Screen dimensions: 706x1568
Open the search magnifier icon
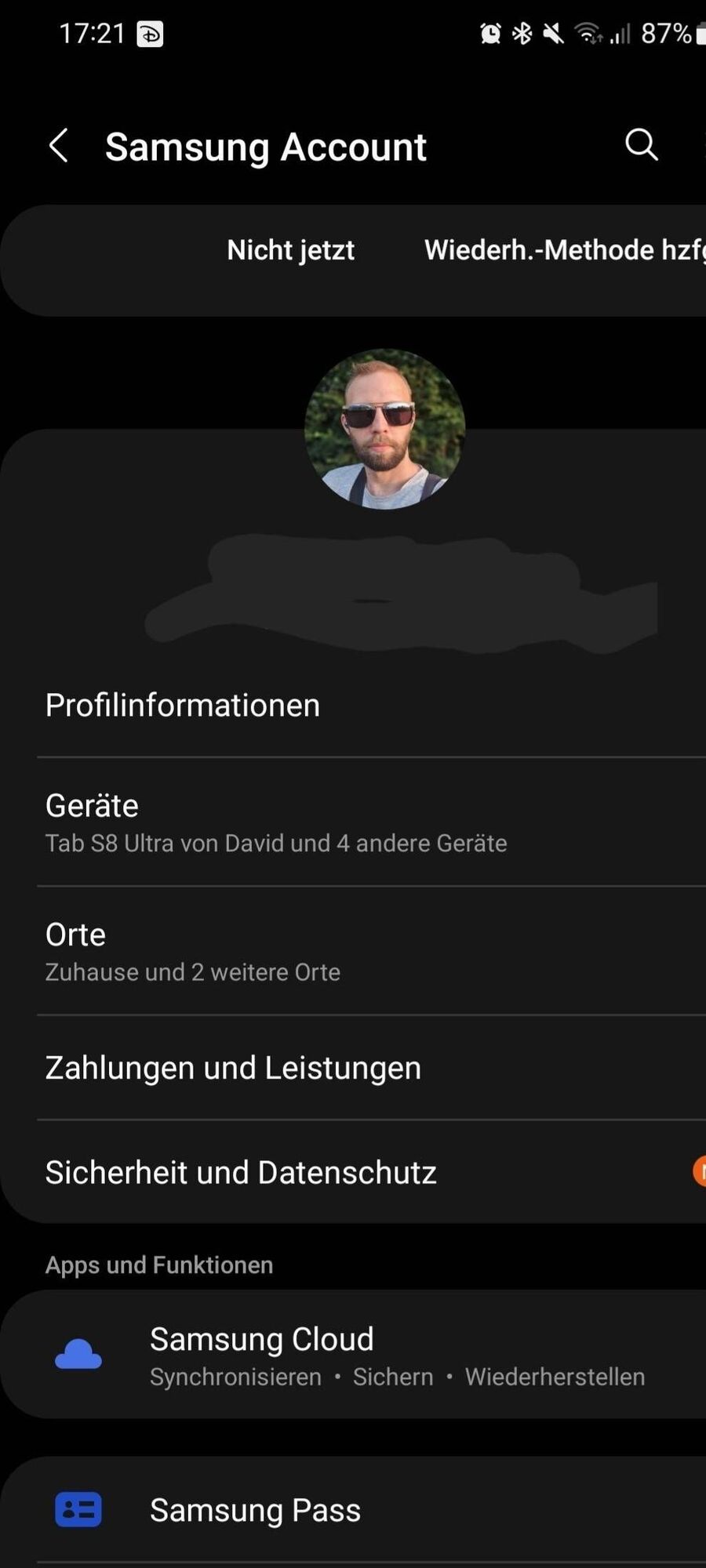coord(641,145)
